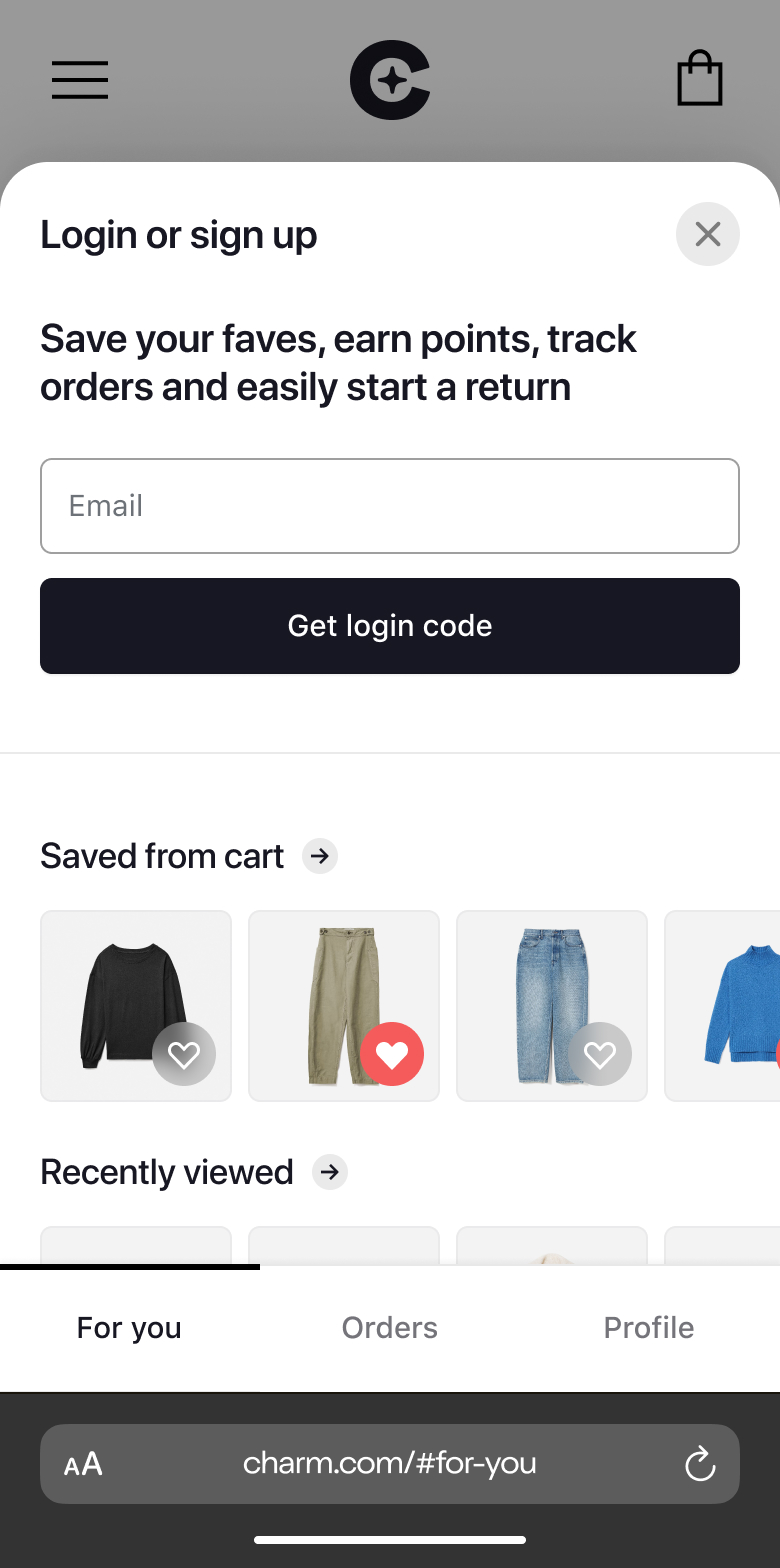The image size is (780, 1568).
Task: Open the shopping bag
Action: tap(699, 79)
